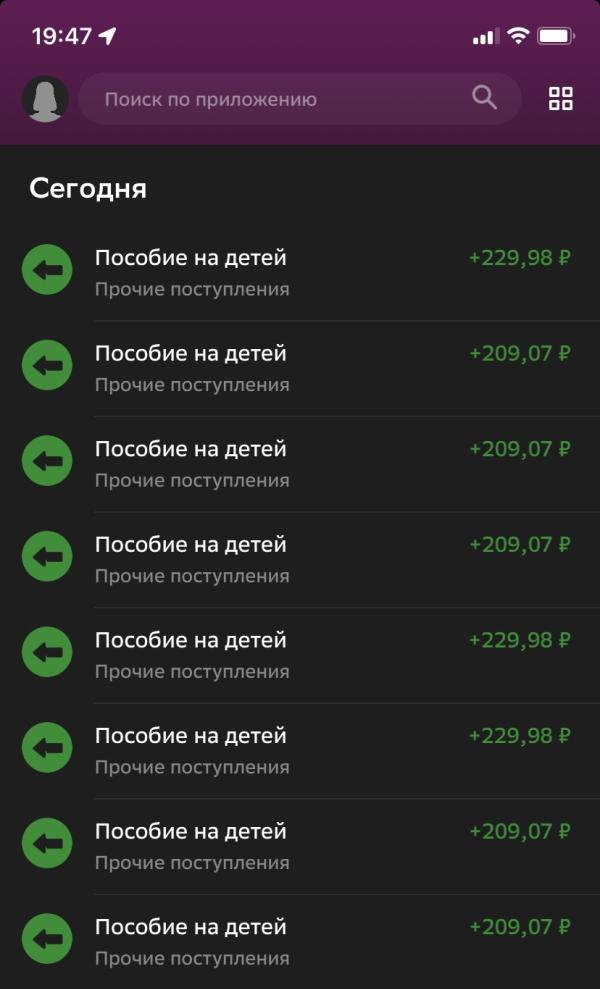Open the grid menu icon
600x989 pixels.
[561, 99]
